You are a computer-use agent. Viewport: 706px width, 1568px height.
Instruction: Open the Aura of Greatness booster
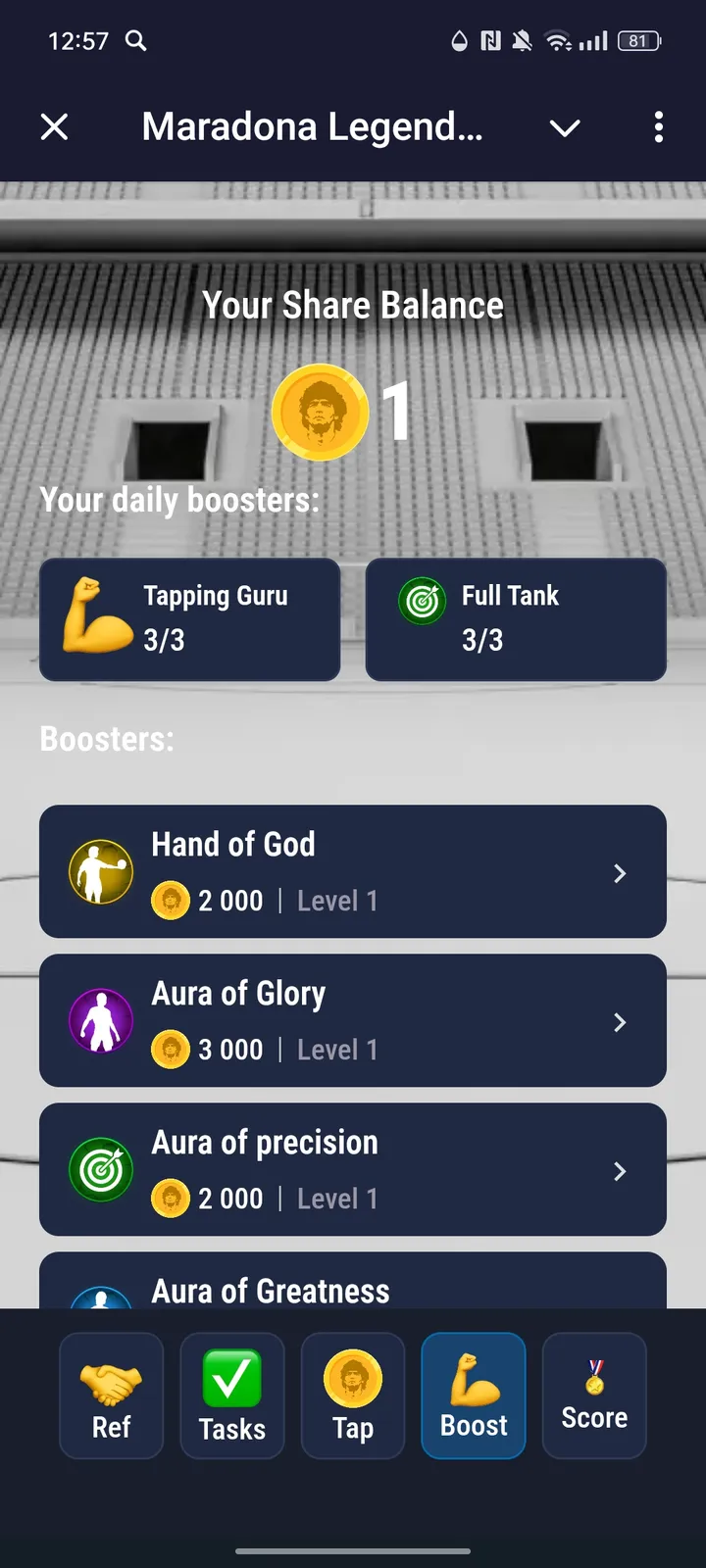353,1286
